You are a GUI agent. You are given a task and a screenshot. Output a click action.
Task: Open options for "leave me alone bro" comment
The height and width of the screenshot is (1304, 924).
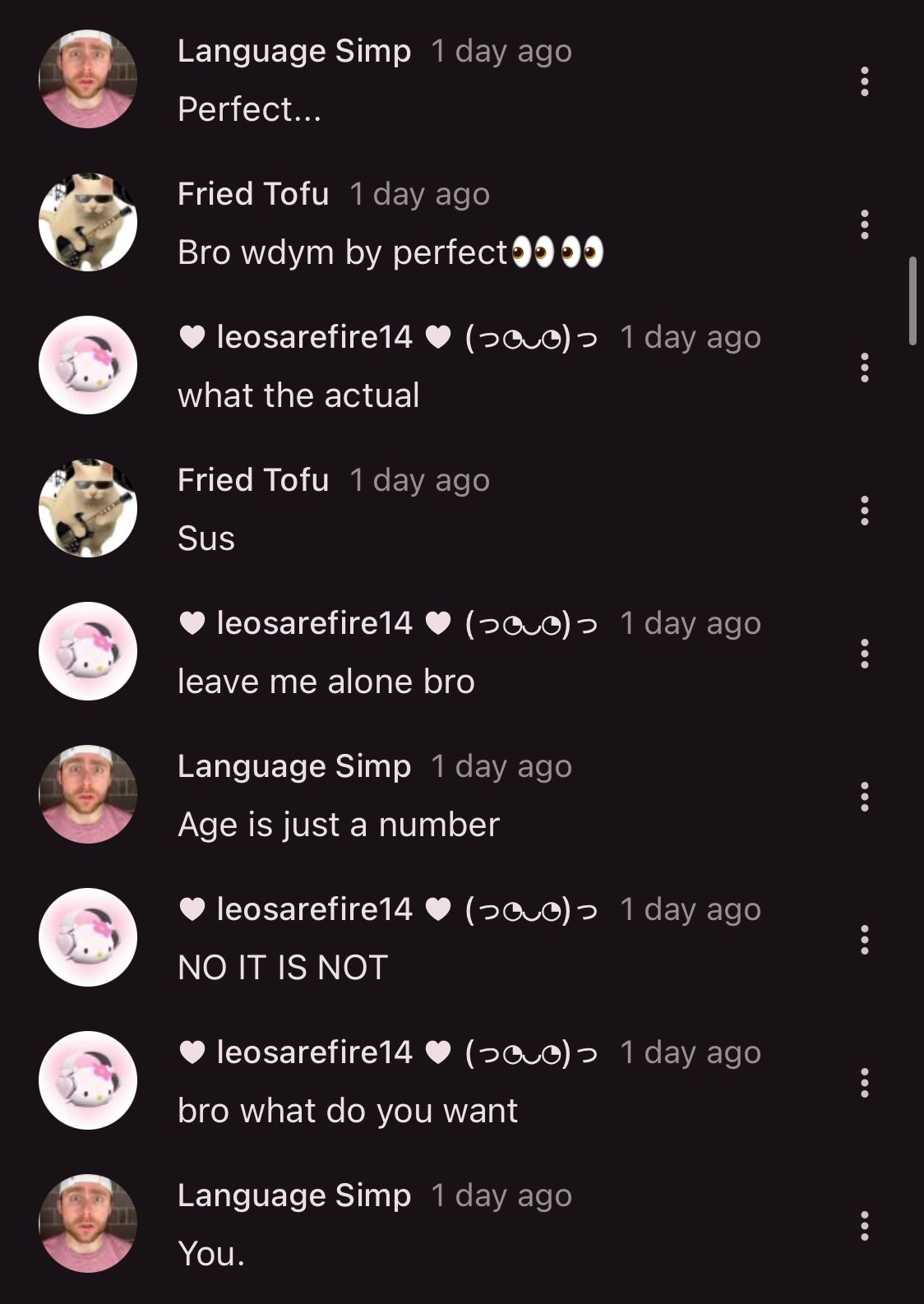click(864, 654)
